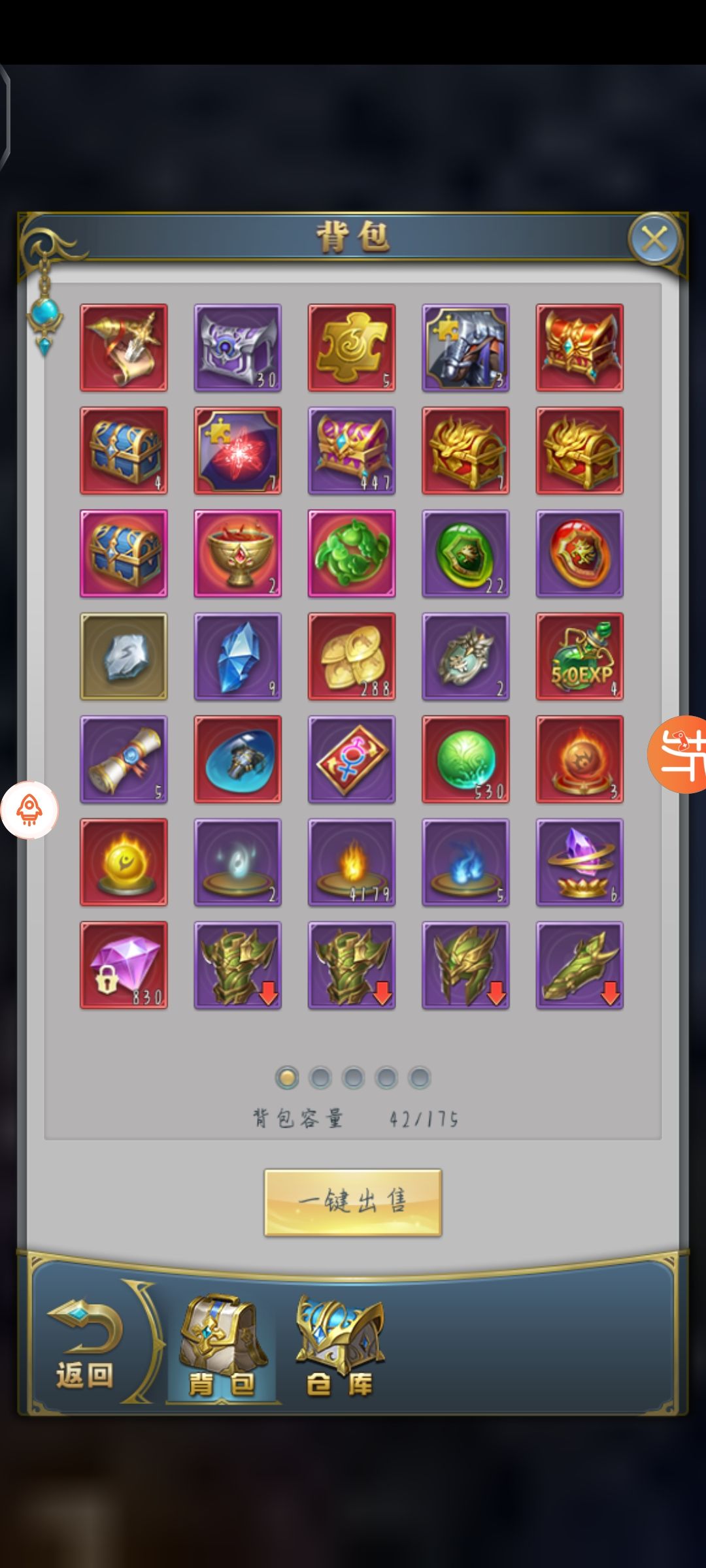Select the 背包 backpack tab
The image size is (706, 1568).
[222, 1347]
